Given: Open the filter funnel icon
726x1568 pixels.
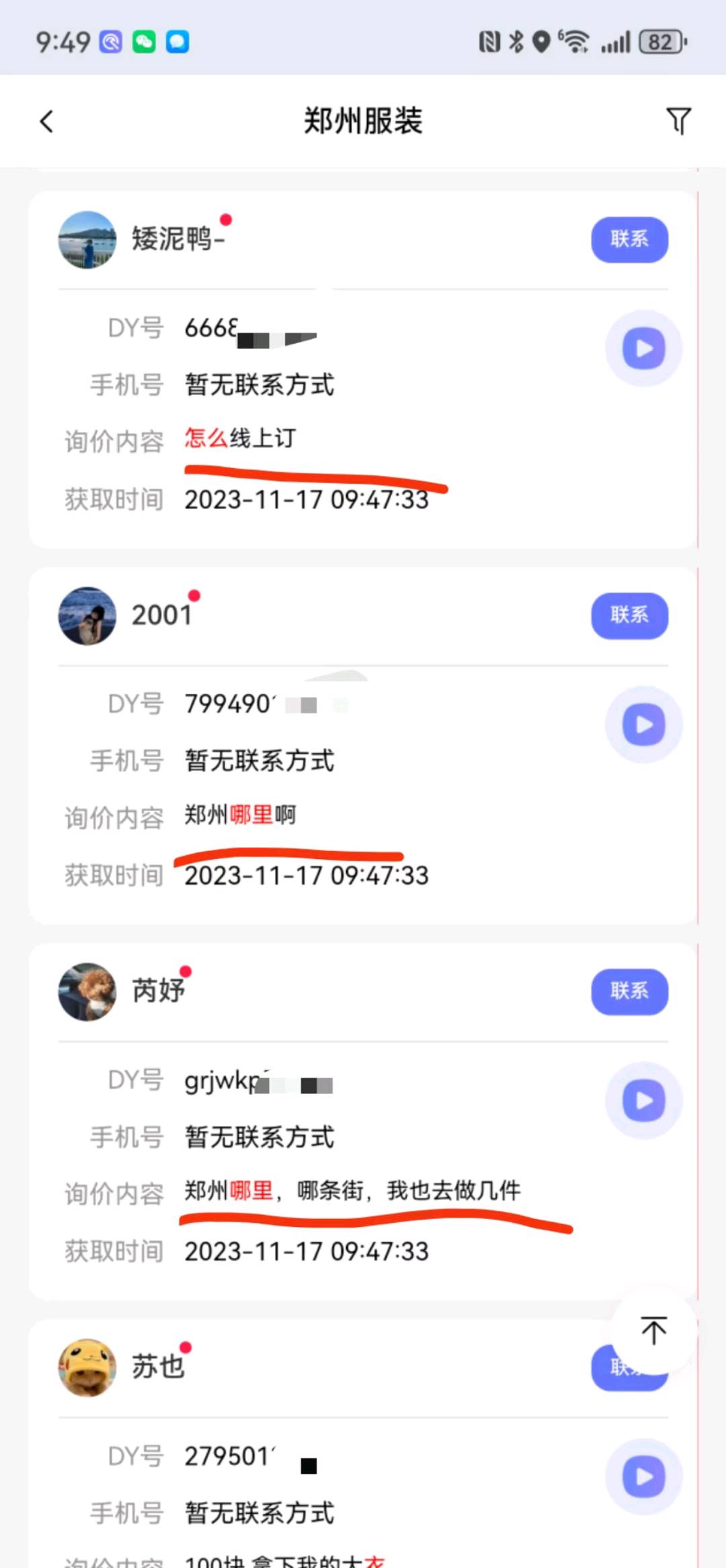Looking at the screenshot, I should click(x=678, y=121).
